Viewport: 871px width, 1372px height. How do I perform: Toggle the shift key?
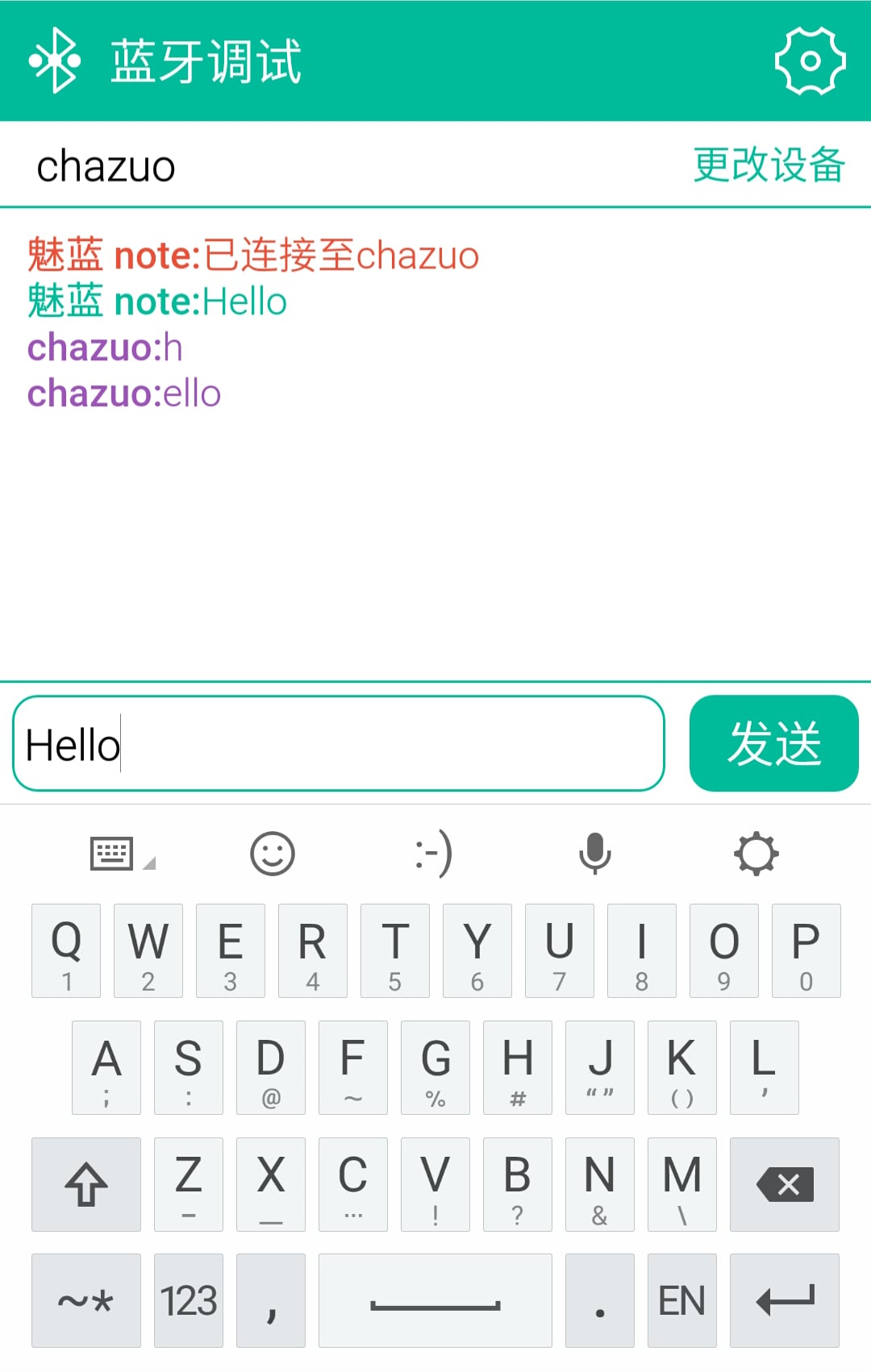pos(86,1184)
